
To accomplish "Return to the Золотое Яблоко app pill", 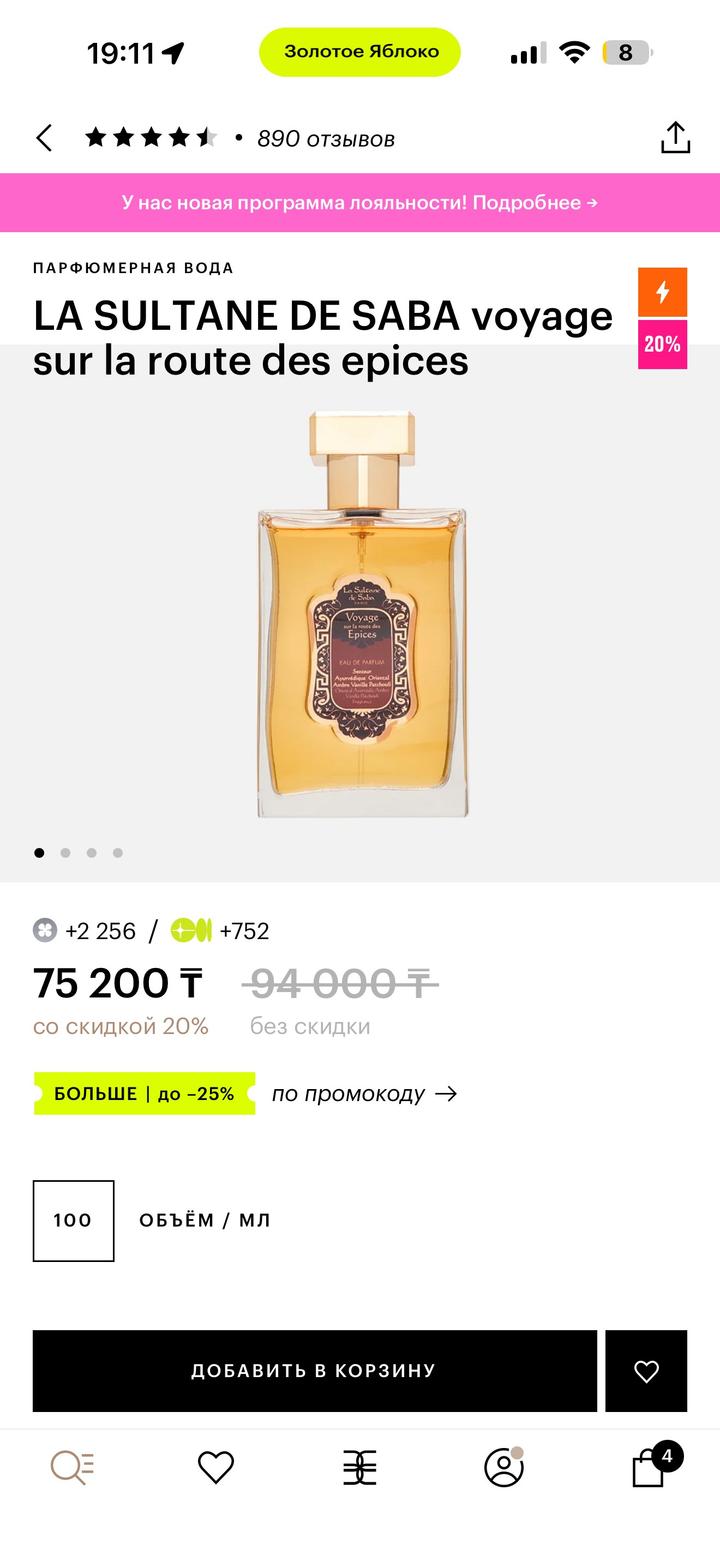I will [360, 52].
